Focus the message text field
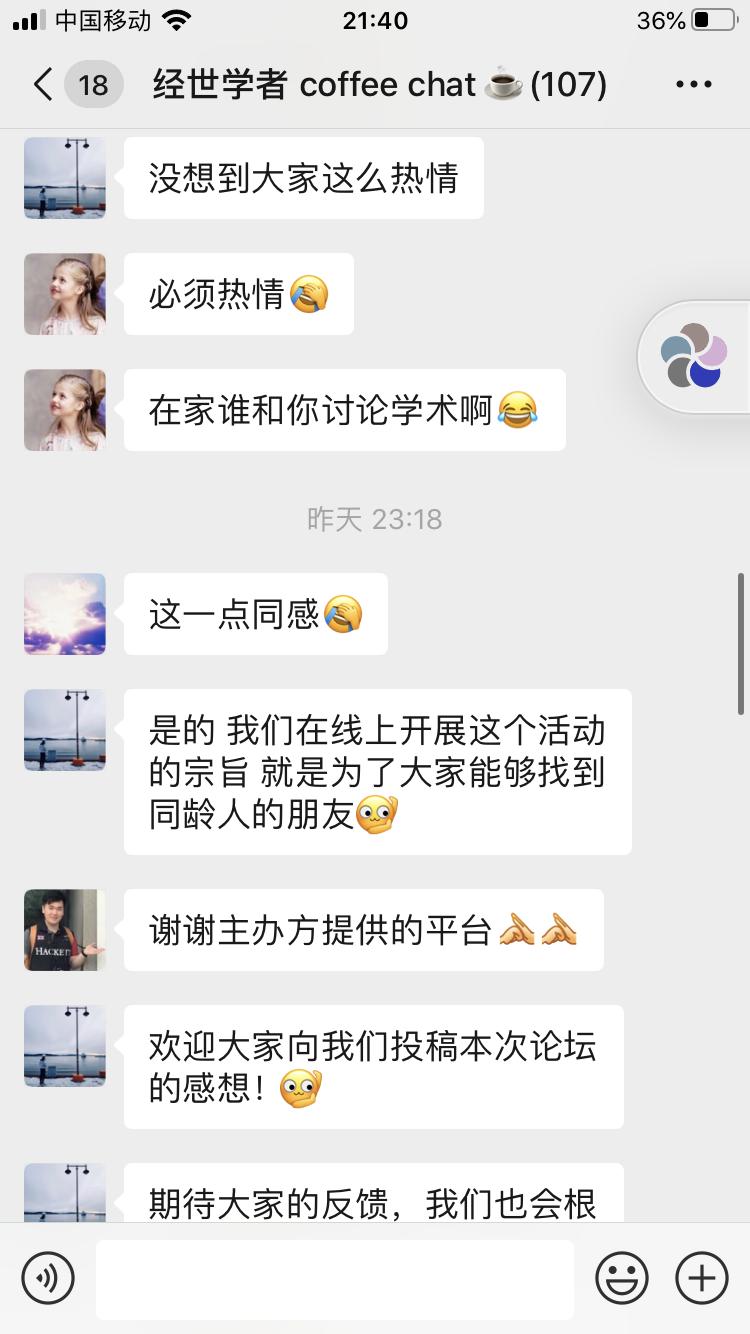Viewport: 750px width, 1334px height. coord(335,1278)
